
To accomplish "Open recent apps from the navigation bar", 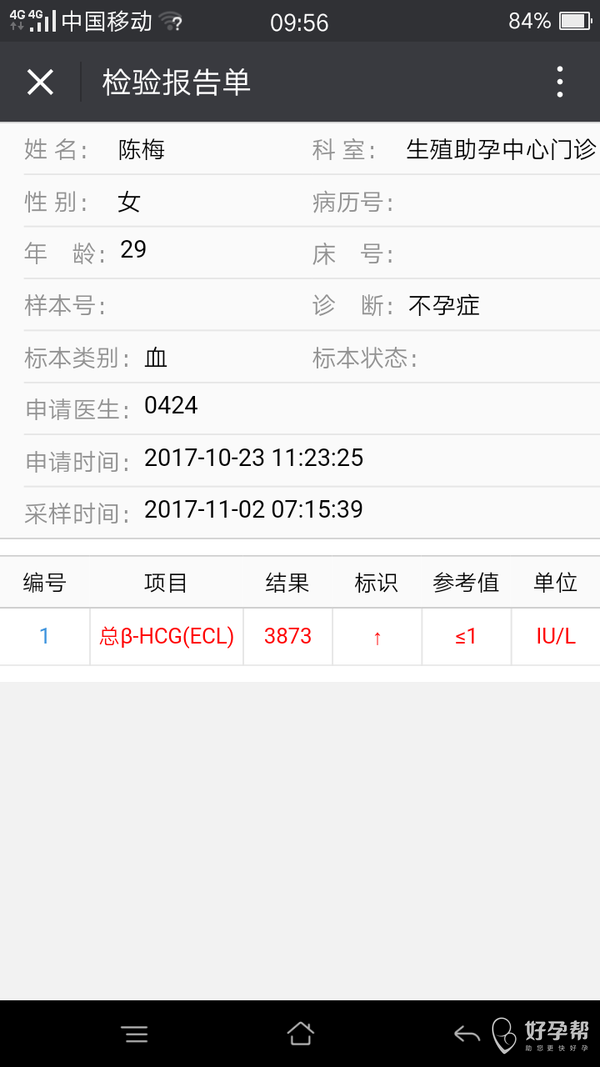I will (x=135, y=1035).
